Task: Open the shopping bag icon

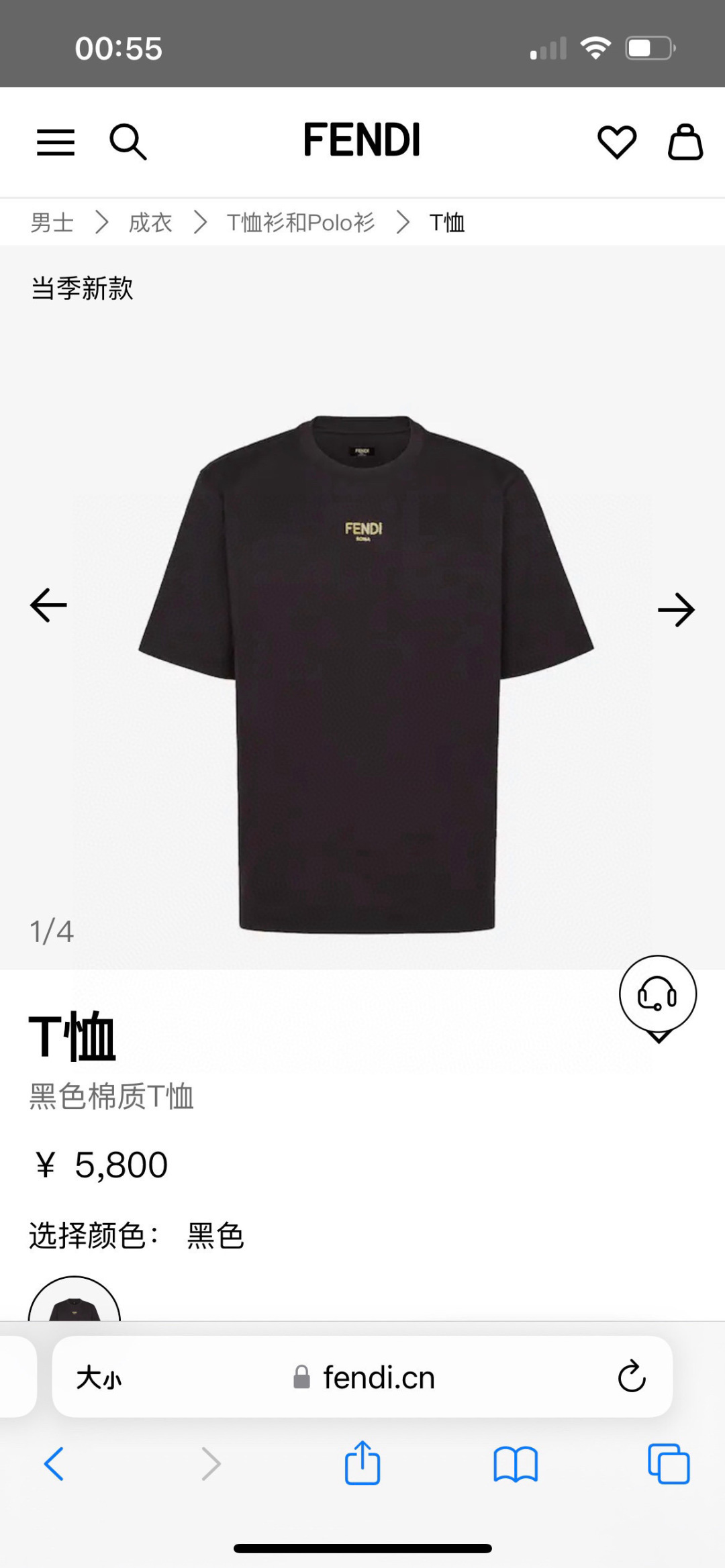Action: [x=687, y=142]
